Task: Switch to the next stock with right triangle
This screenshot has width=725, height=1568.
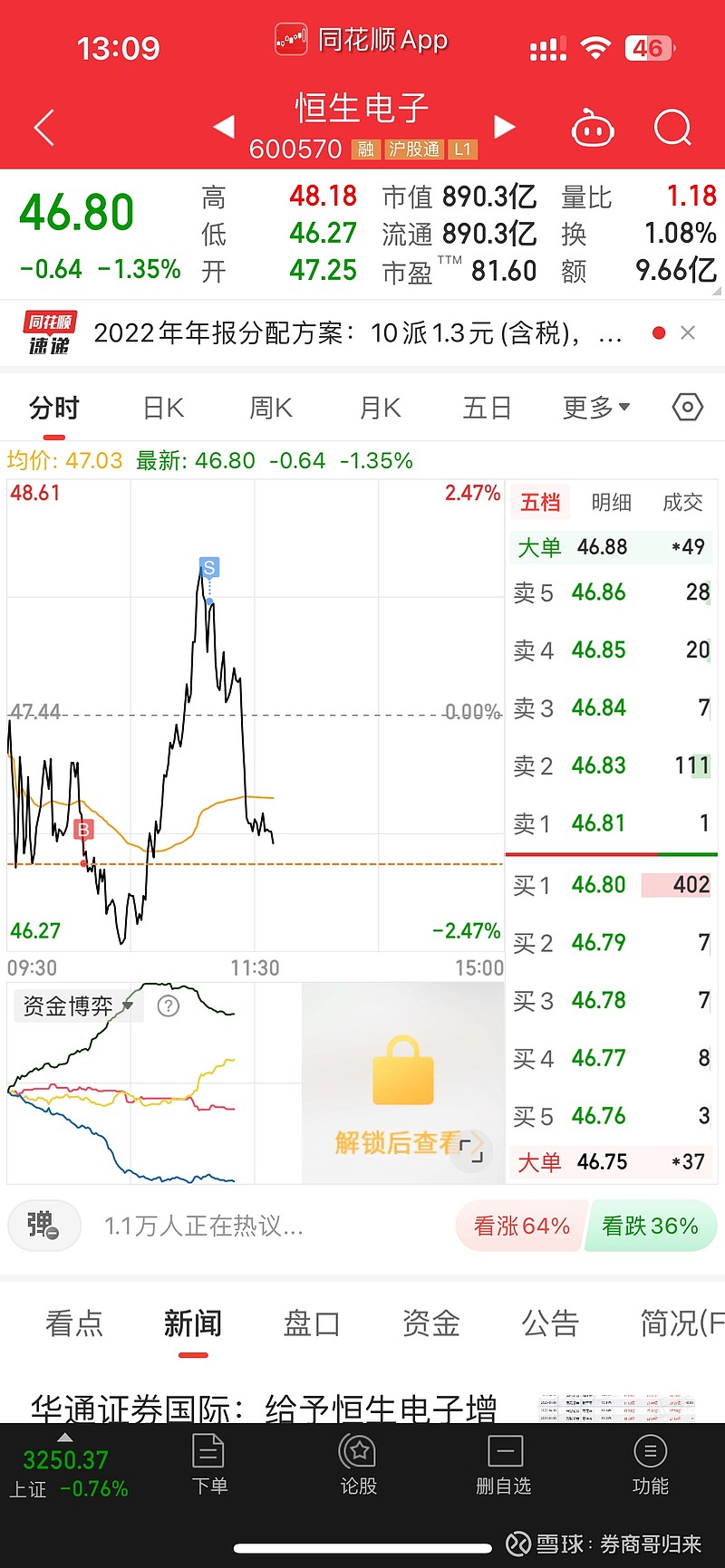Action: click(505, 127)
